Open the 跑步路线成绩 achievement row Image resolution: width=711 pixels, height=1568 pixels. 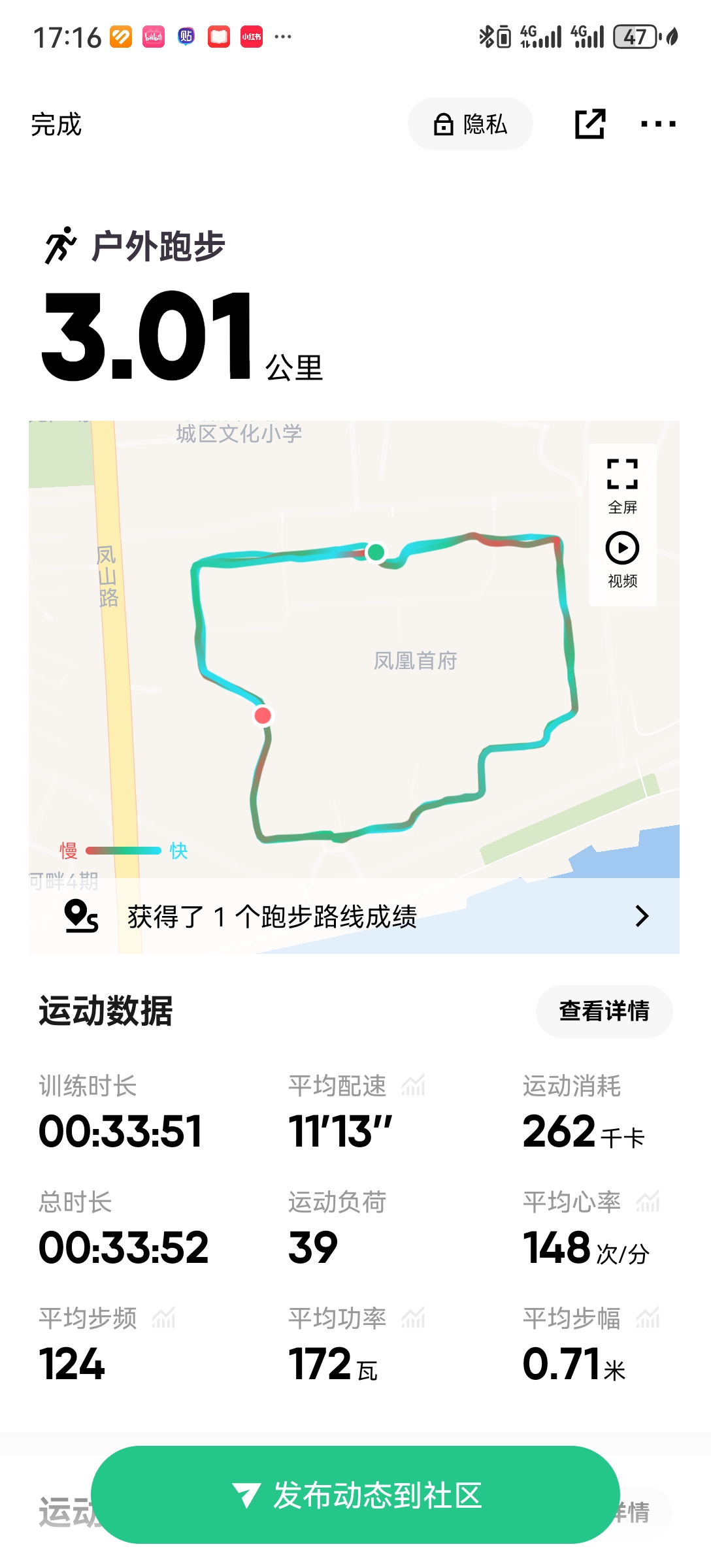(x=354, y=916)
